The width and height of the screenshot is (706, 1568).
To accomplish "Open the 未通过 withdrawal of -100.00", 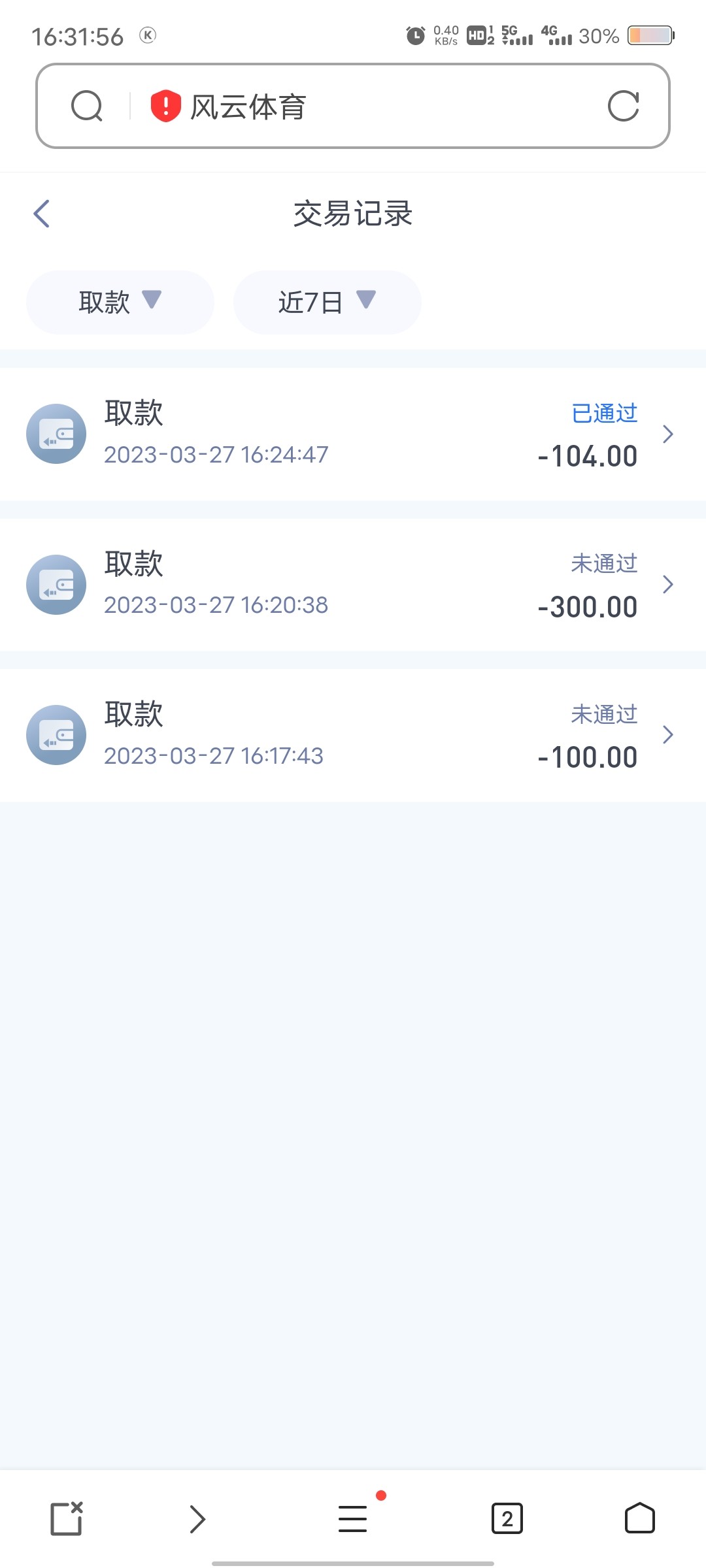I will (x=353, y=735).
